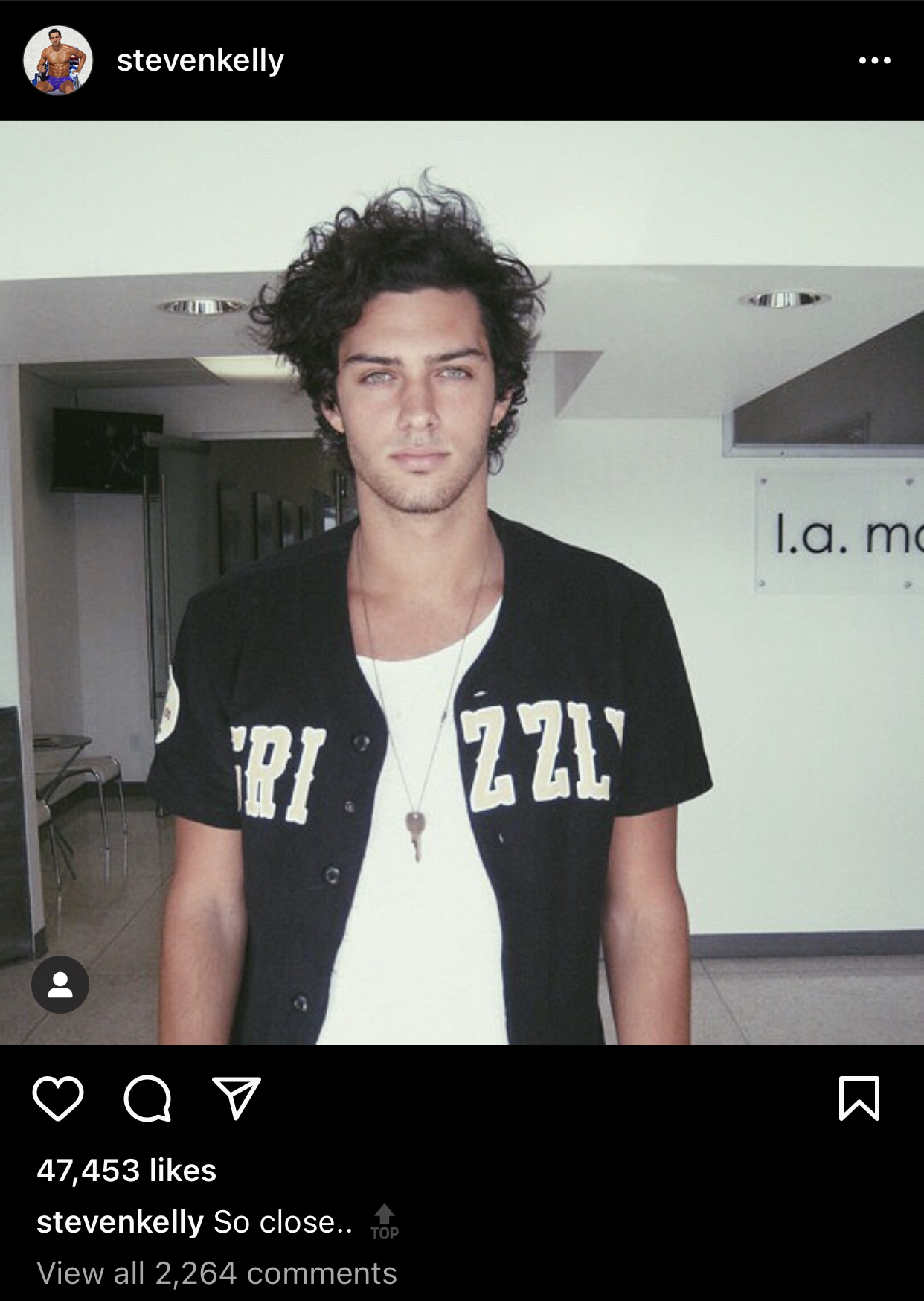
Task: Open the comment bubble icon
Action: tap(147, 1098)
